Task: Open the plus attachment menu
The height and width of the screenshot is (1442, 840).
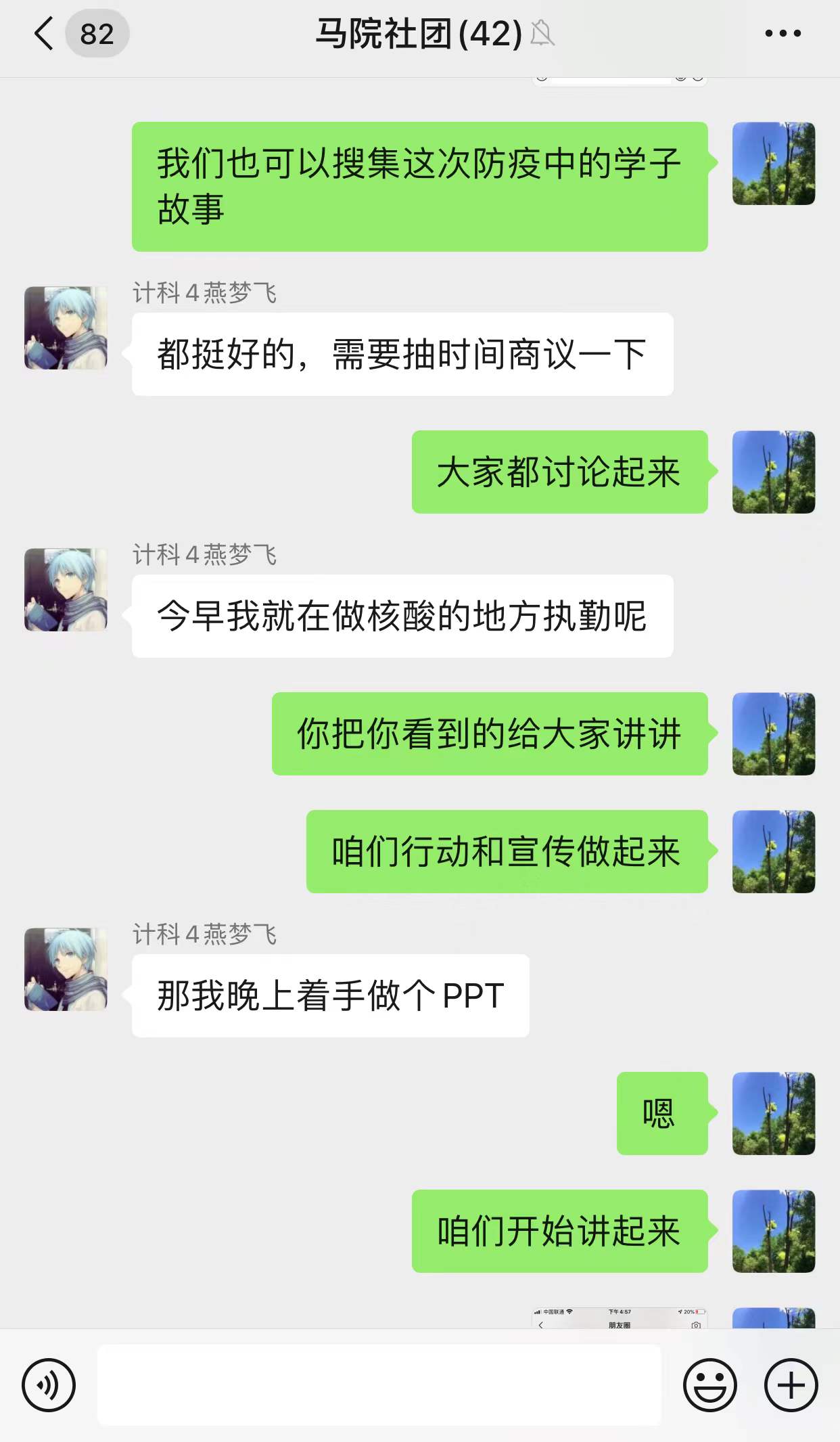Action: point(791,1385)
